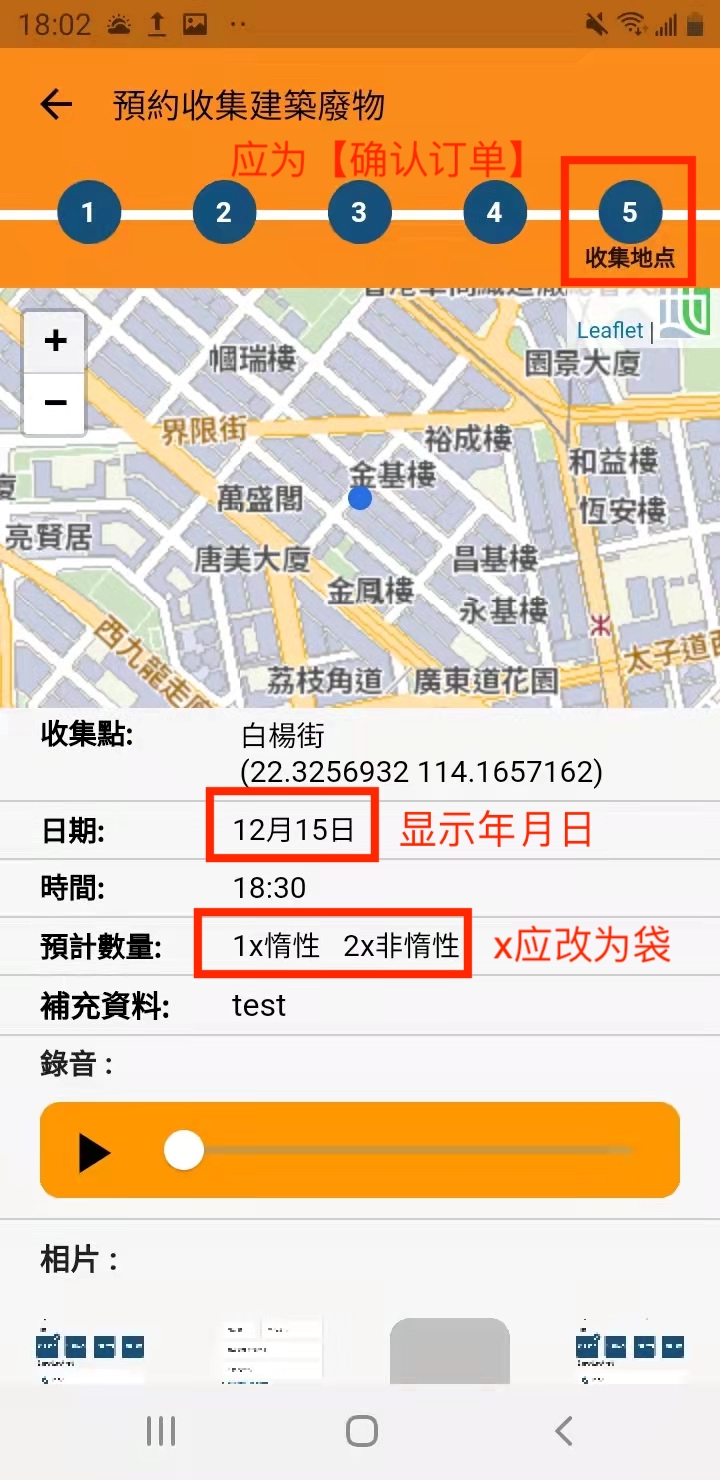Open the Leaflet attribution link

610,331
